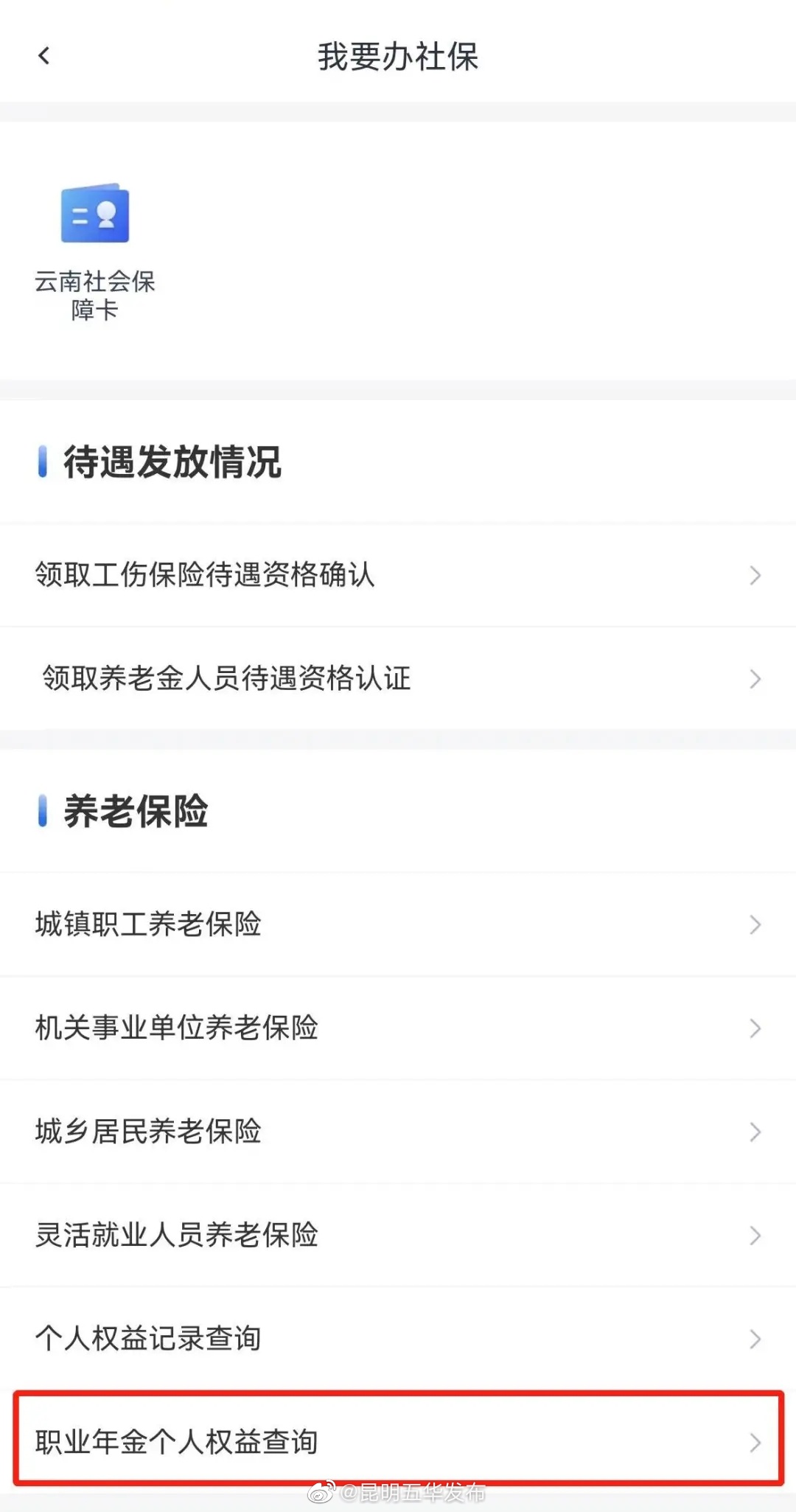Image resolution: width=796 pixels, height=1512 pixels.
Task: Expand the 领取养老金人员待遇资格认证 row chevron
Action: point(754,680)
